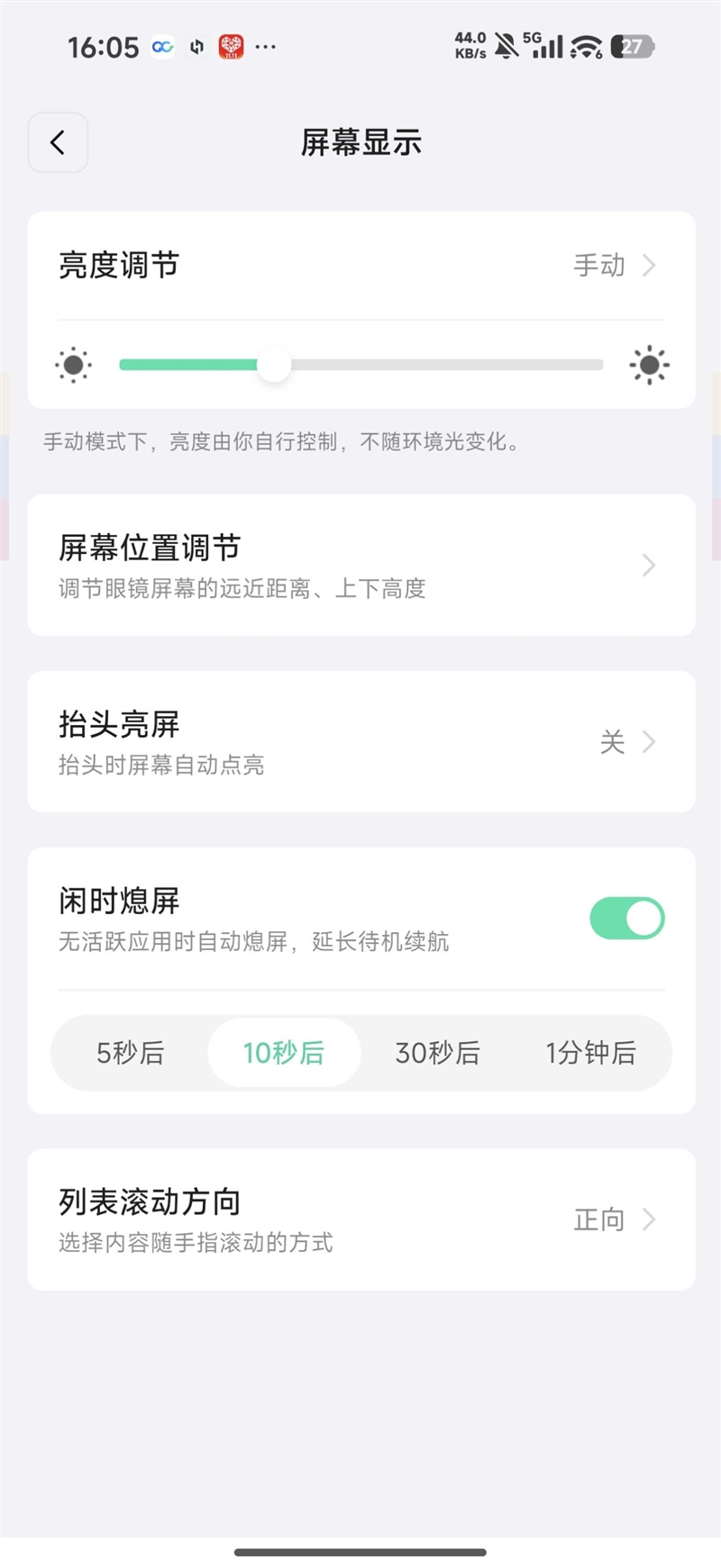Tap the red app icon next to the clock

(230, 44)
